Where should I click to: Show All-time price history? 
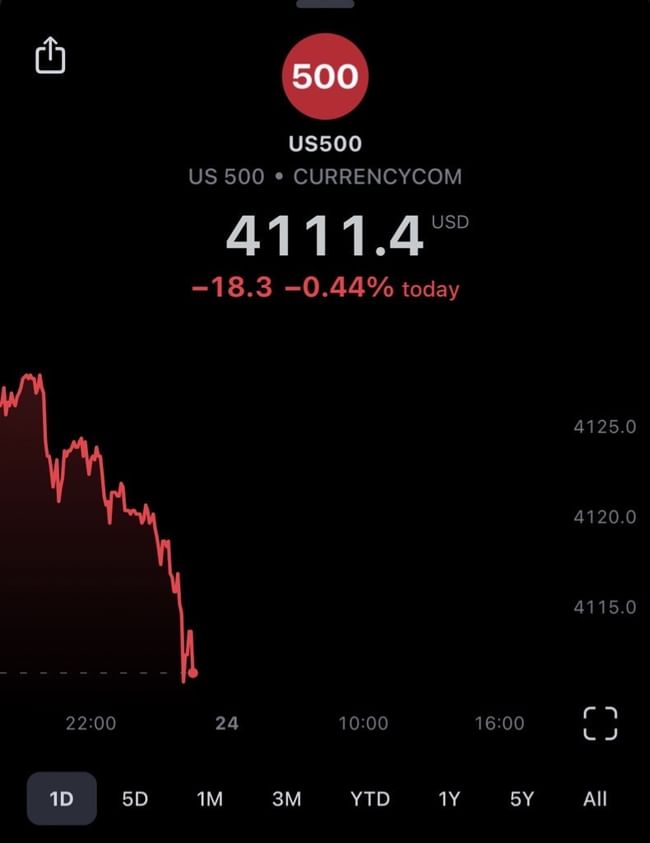pos(595,799)
